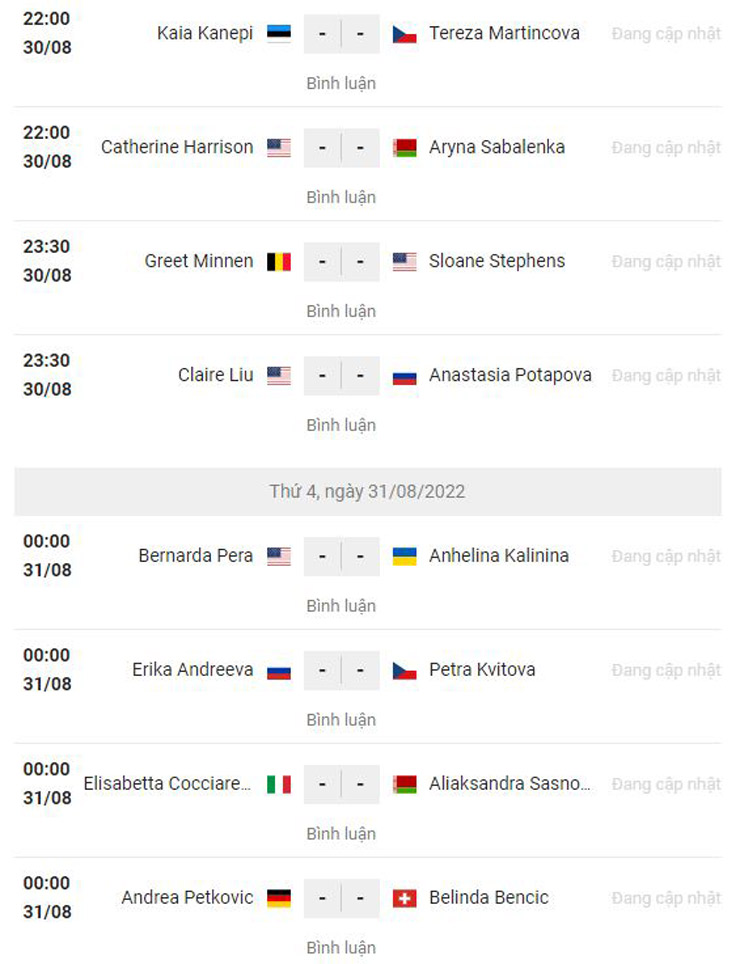
Task: Open comments for Kaia Kanepi vs Tereza Martincova
Action: (341, 83)
